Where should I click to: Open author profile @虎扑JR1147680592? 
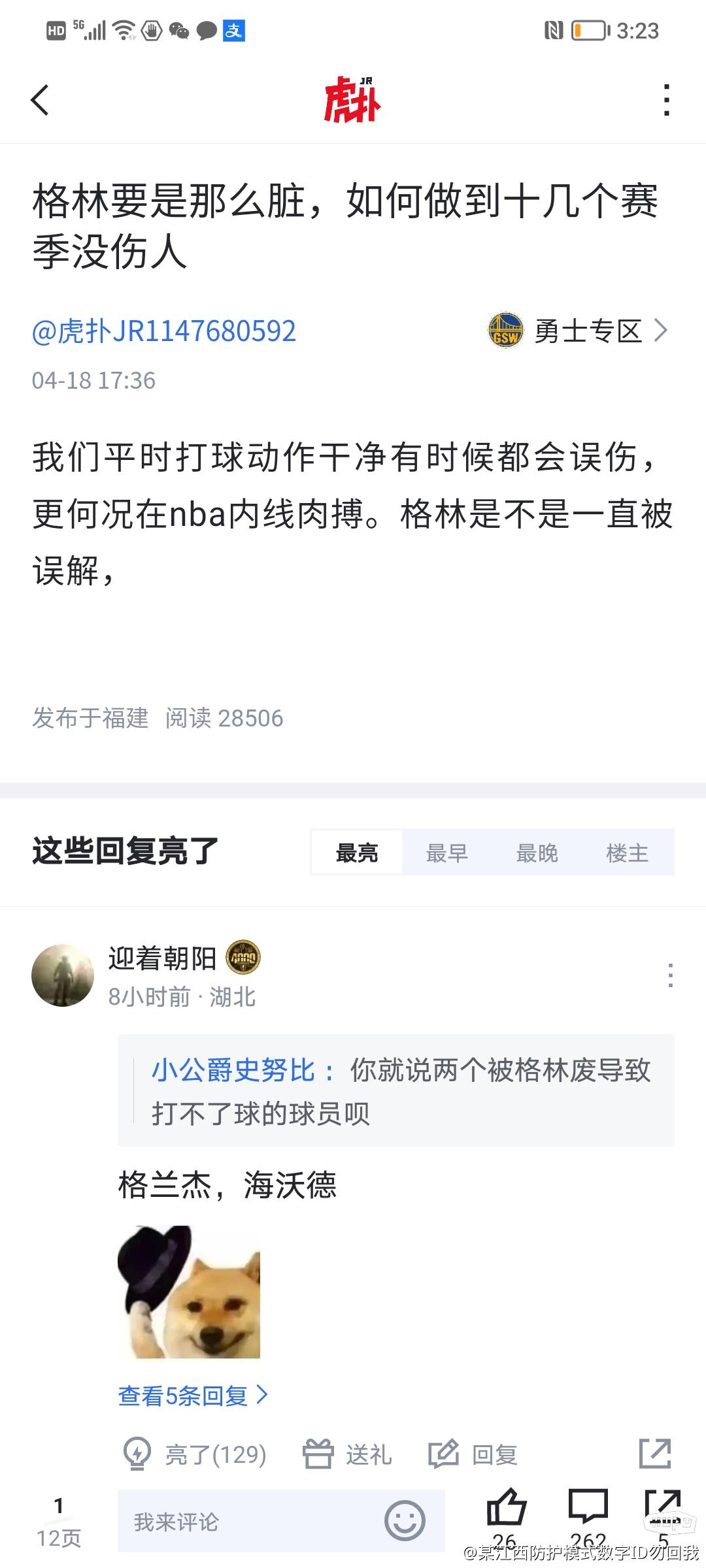tap(164, 331)
